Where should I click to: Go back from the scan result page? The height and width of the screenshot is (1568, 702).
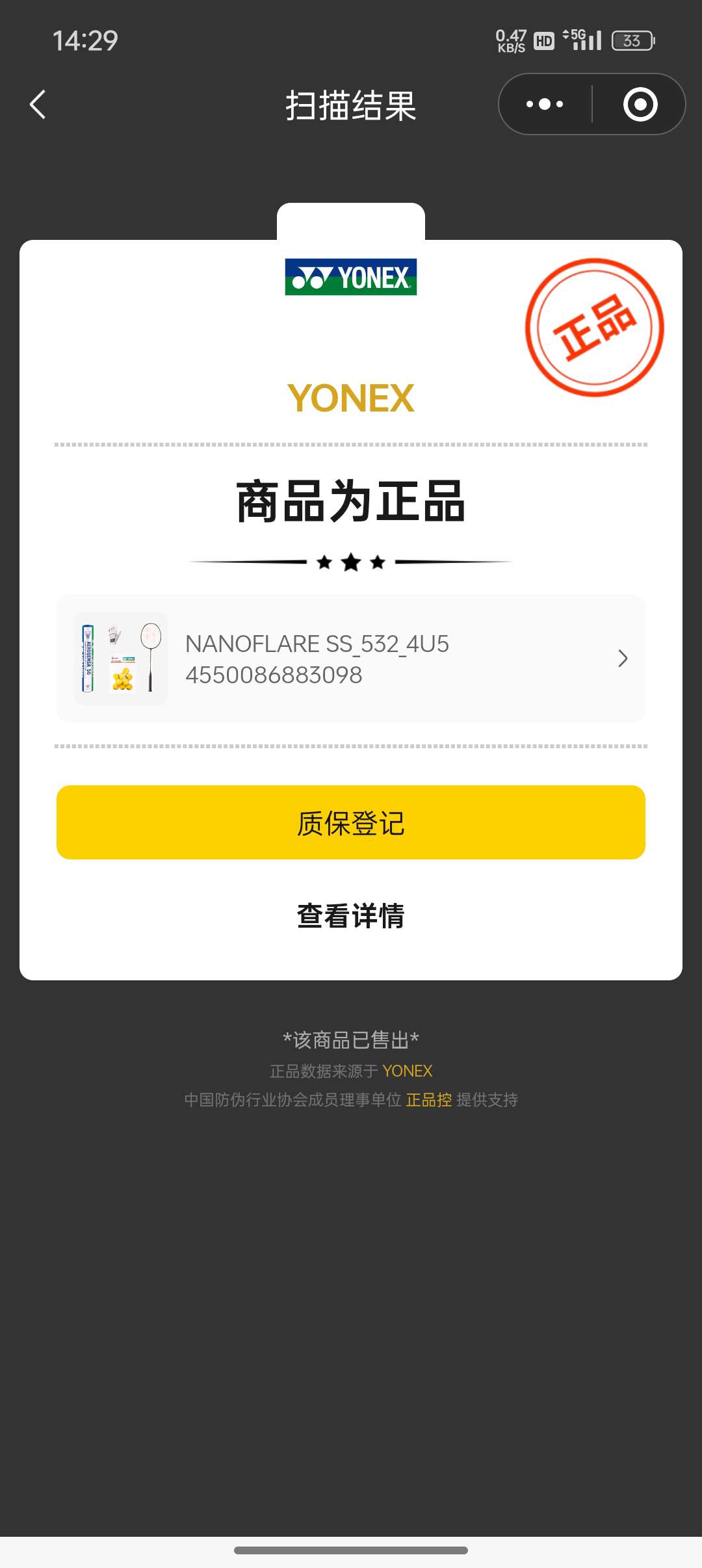pos(38,105)
